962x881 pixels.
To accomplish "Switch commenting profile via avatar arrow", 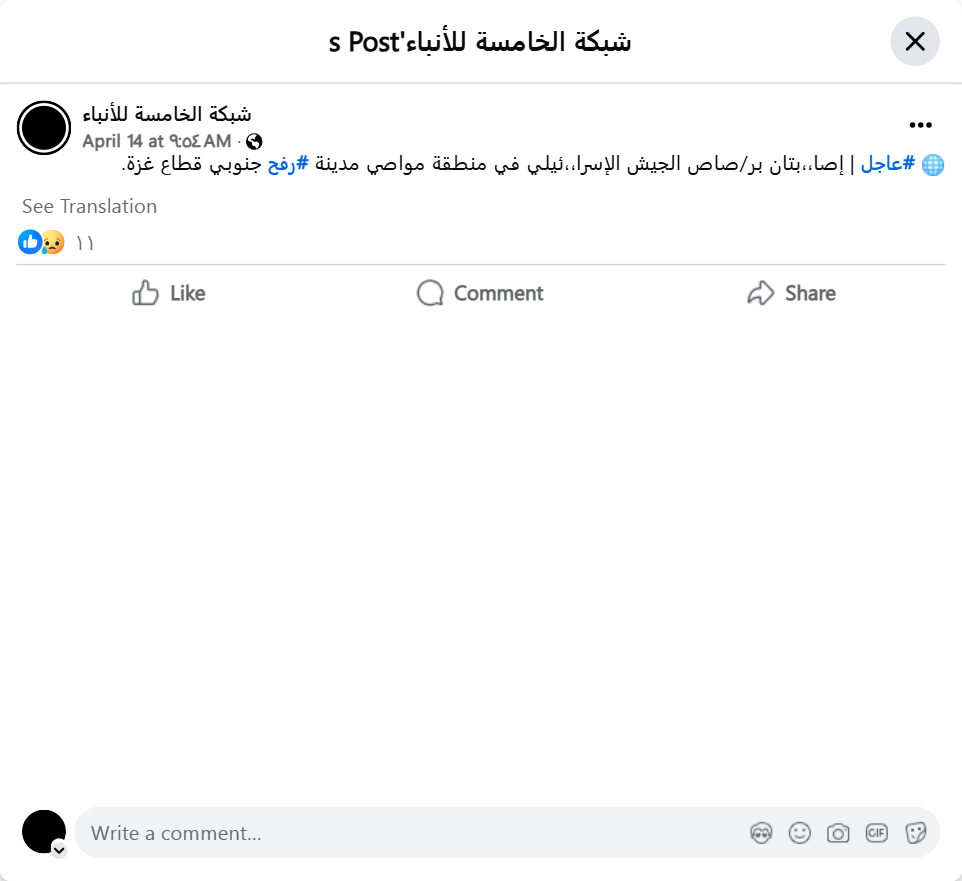I will [59, 850].
